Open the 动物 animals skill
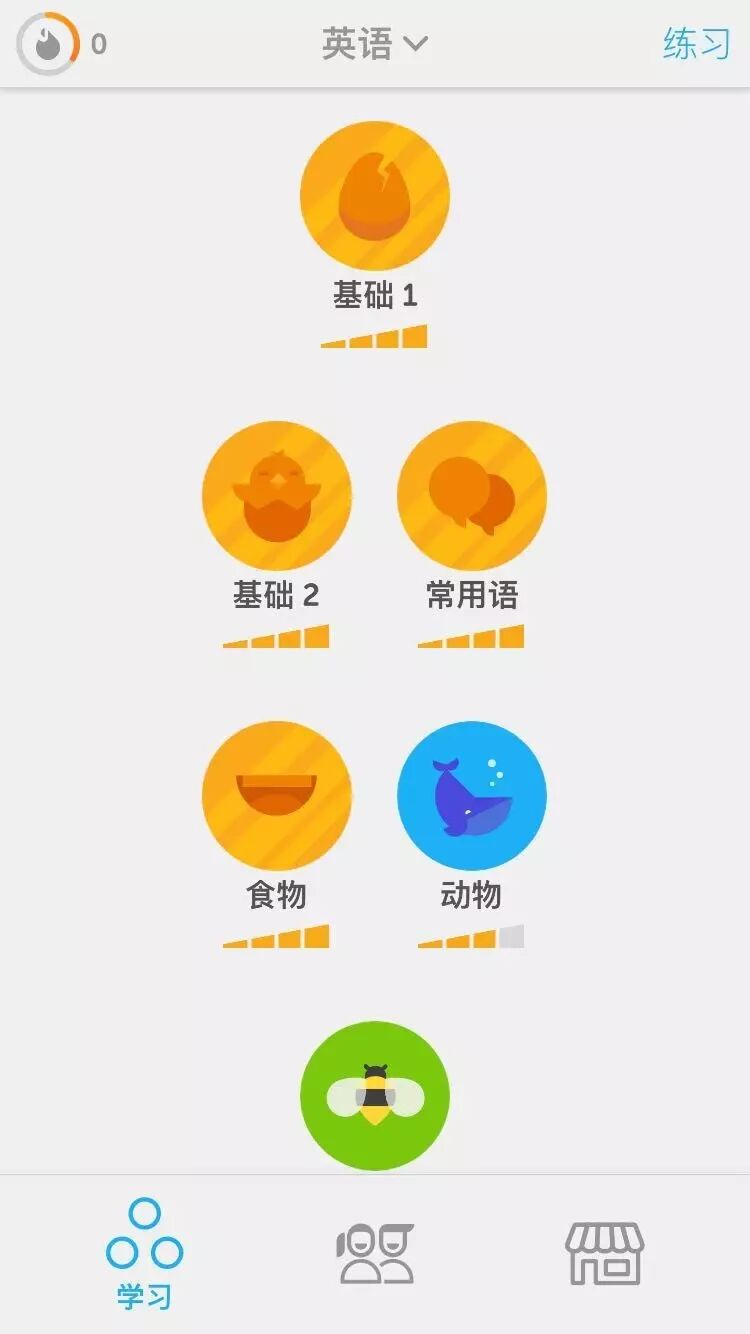The image size is (750, 1334). click(472, 796)
